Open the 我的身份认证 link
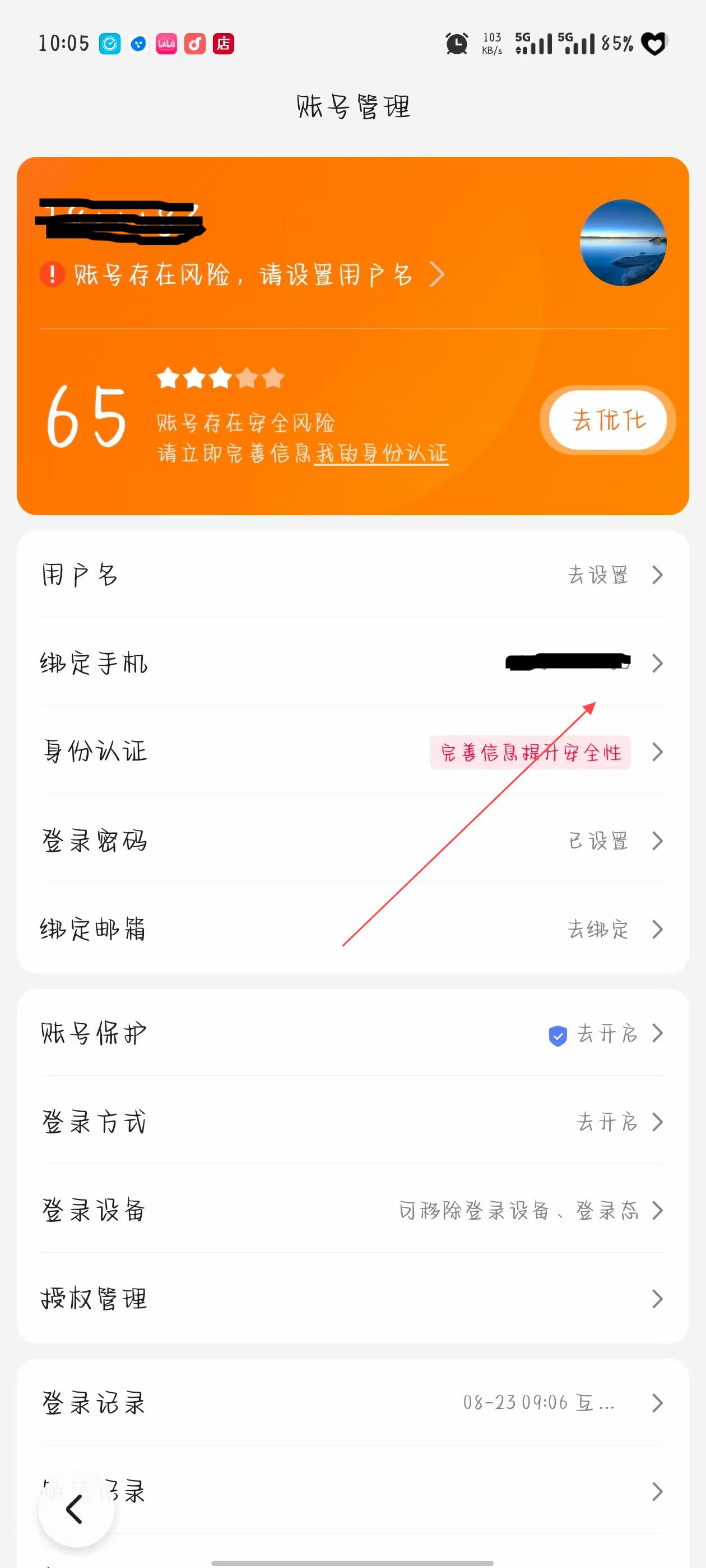 coord(382,454)
